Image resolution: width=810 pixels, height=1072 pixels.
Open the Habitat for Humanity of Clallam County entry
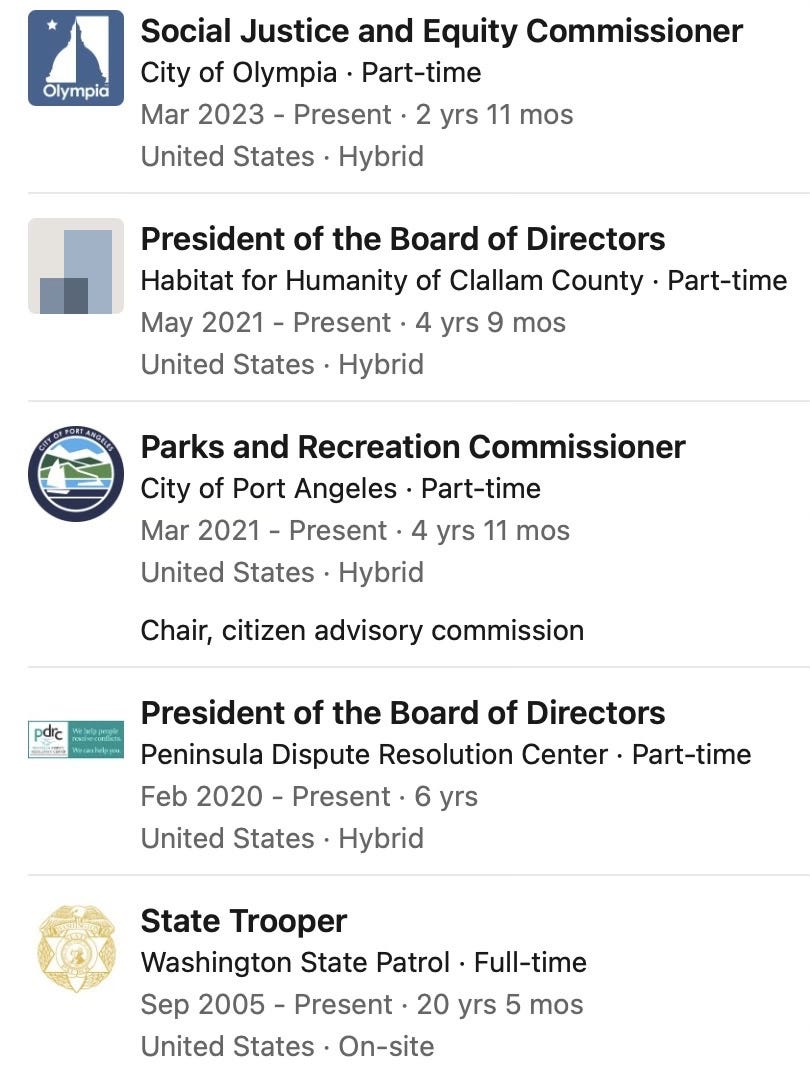pyautogui.click(x=402, y=240)
